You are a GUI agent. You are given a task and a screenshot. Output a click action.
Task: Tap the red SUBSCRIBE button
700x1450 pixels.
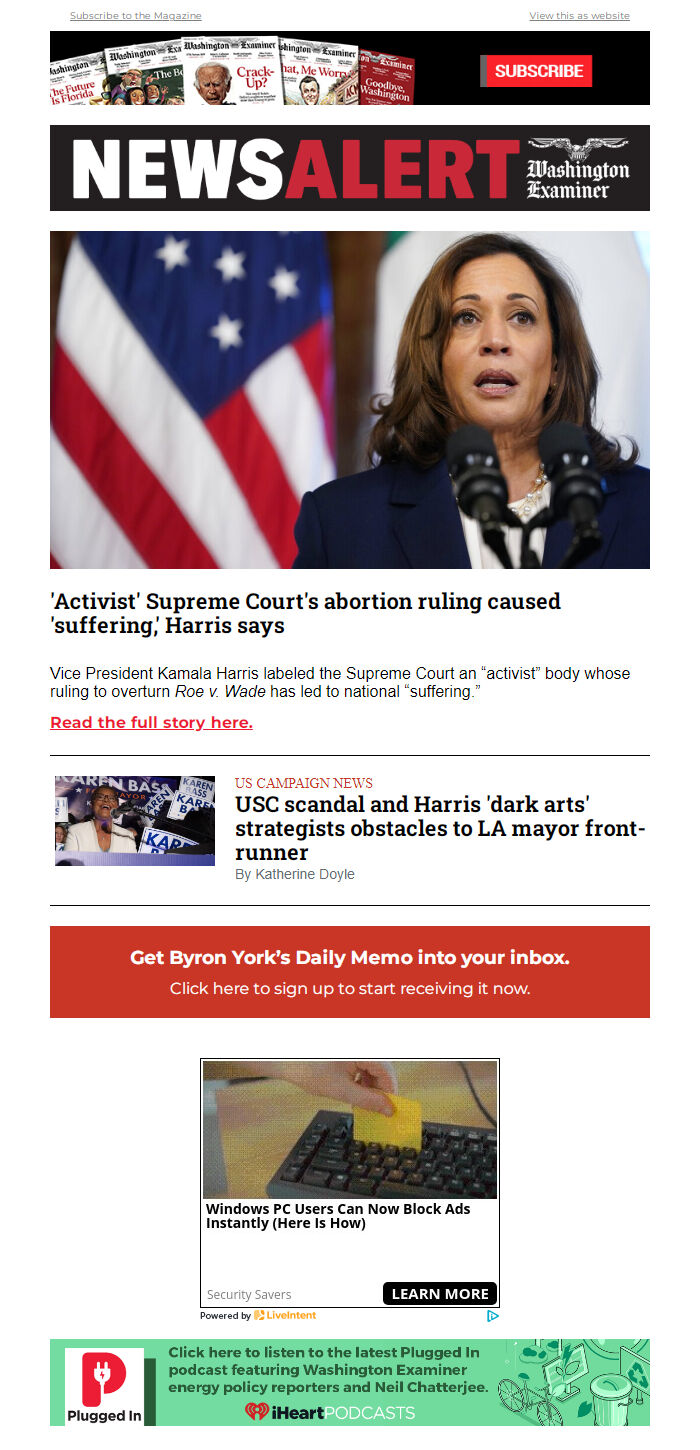click(537, 71)
